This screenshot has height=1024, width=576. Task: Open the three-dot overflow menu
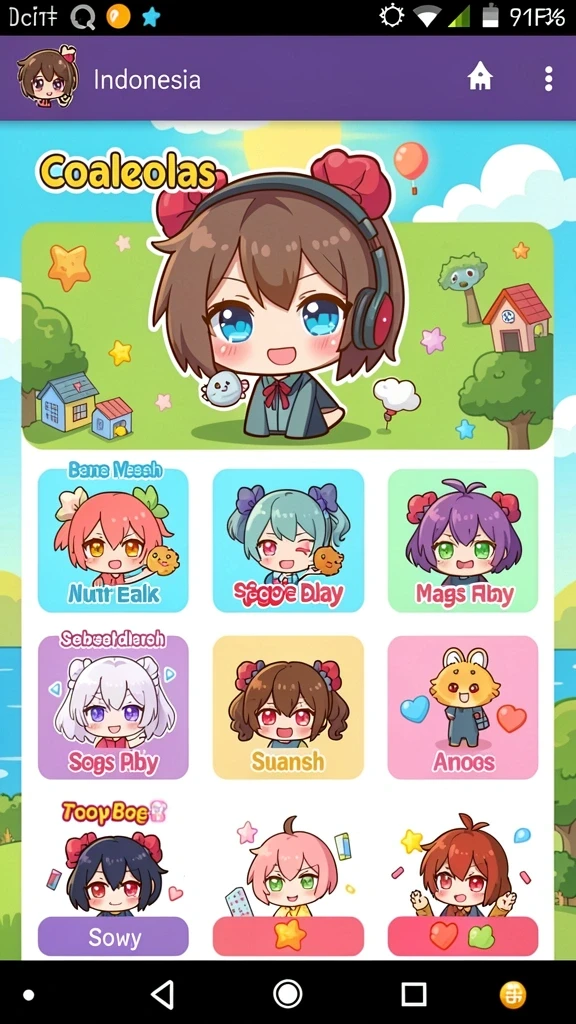coord(549,79)
